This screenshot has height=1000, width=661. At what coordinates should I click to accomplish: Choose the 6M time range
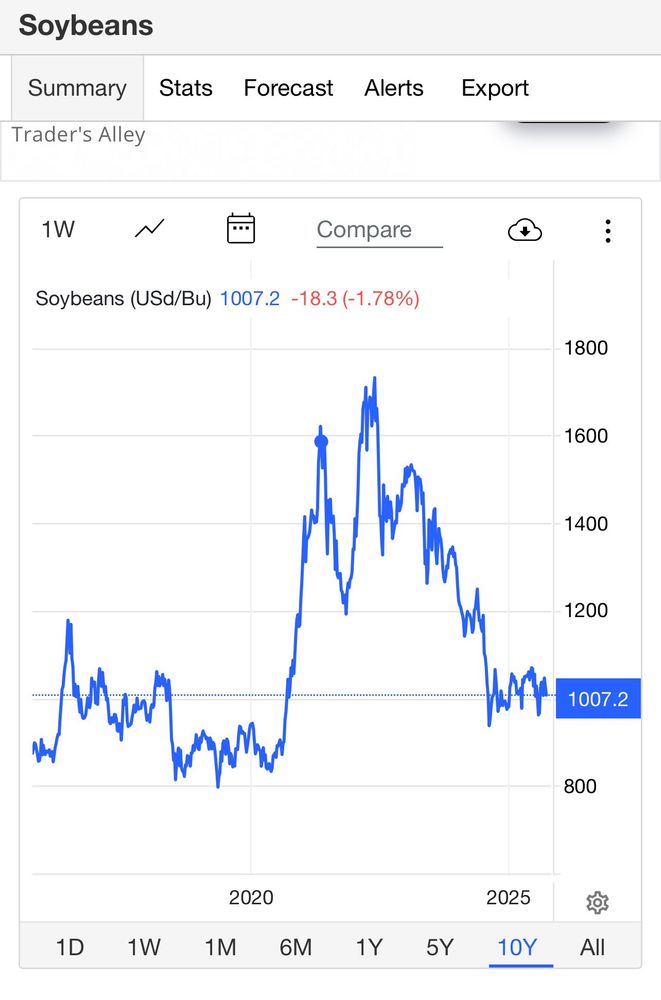295,947
